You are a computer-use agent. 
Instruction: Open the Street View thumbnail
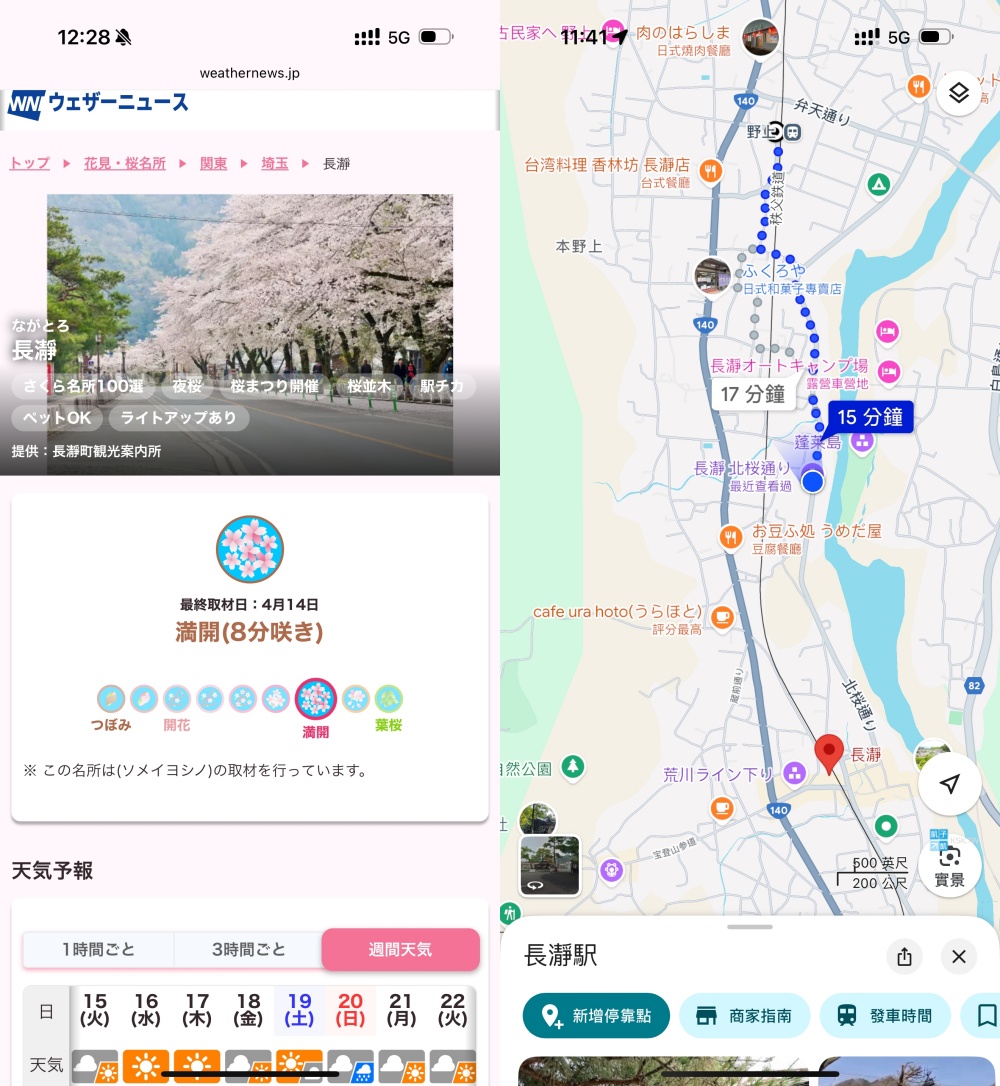(549, 865)
